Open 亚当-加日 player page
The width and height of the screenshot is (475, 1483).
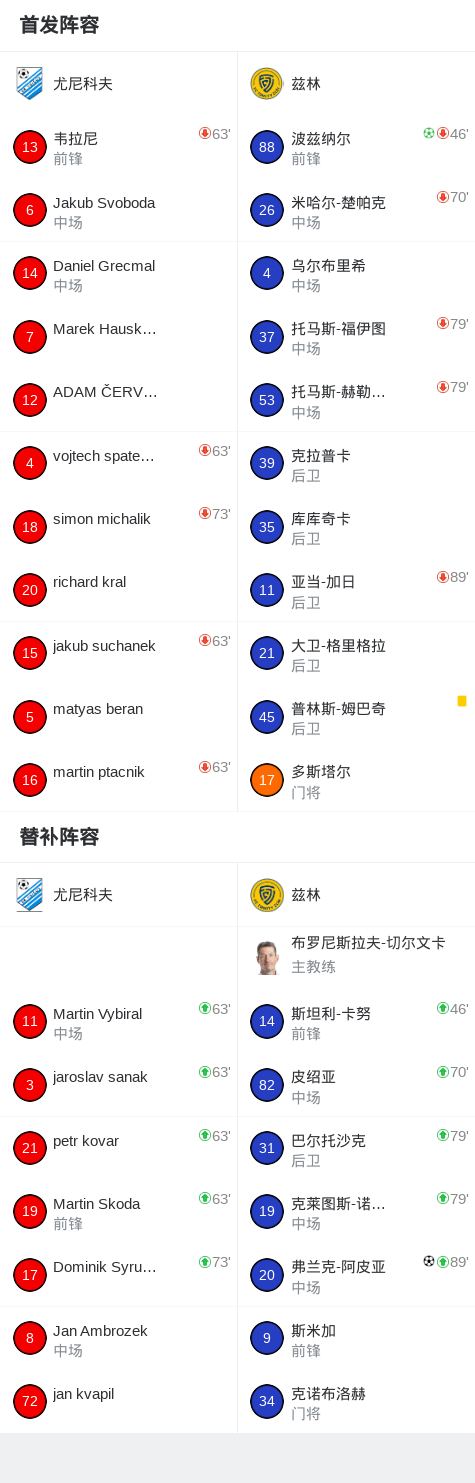click(x=356, y=590)
